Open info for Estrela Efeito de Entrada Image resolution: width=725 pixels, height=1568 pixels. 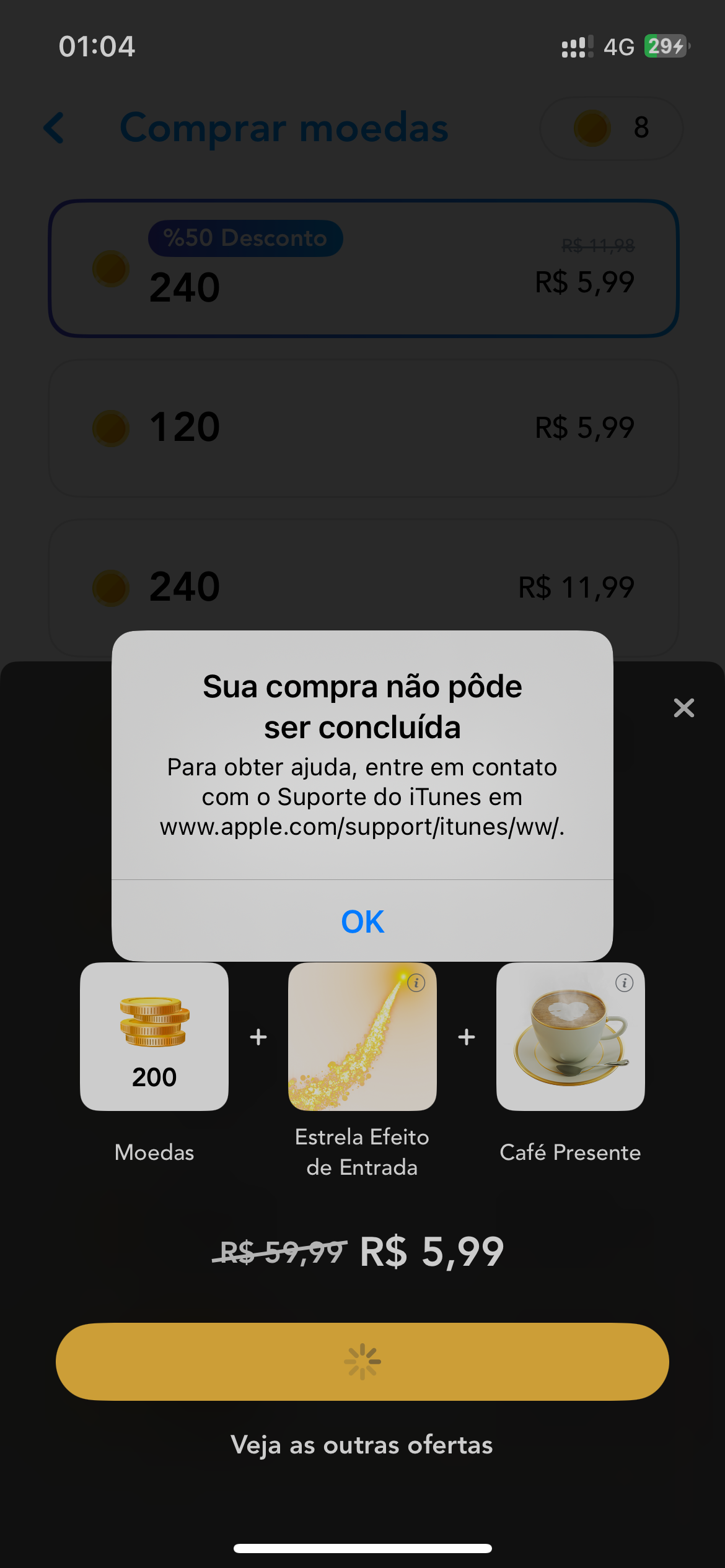(x=416, y=983)
